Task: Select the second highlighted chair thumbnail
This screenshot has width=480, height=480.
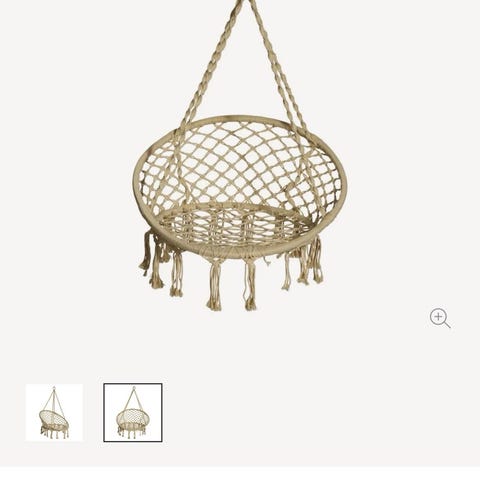Action: (x=133, y=412)
